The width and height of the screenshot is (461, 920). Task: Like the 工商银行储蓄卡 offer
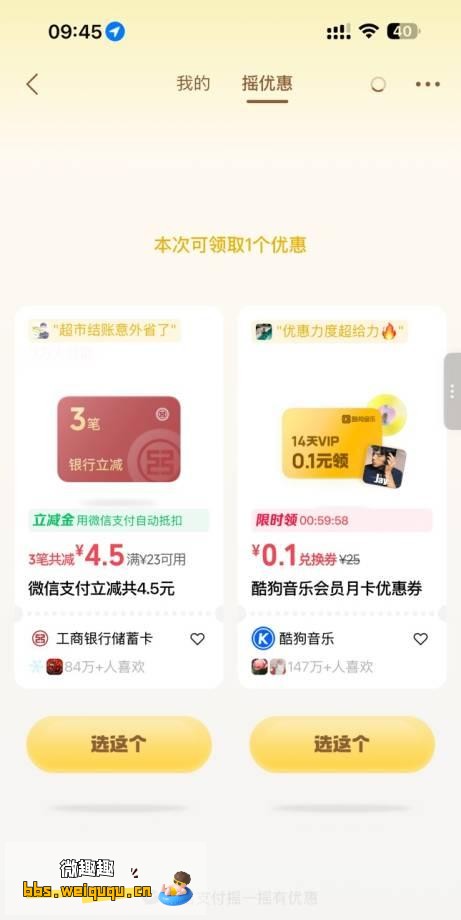[198, 639]
